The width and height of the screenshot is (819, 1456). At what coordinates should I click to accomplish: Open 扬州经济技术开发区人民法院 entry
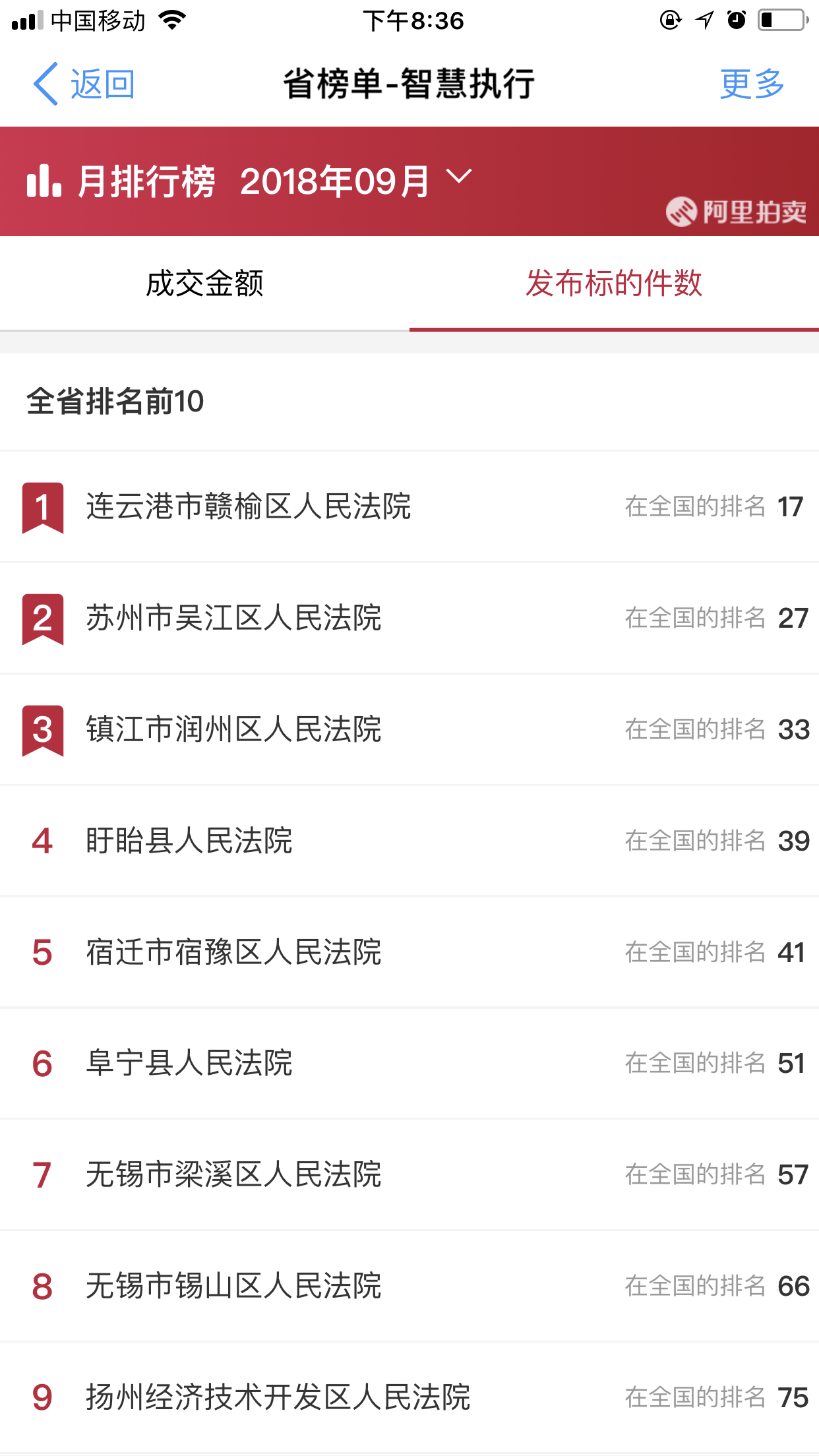(409, 1398)
